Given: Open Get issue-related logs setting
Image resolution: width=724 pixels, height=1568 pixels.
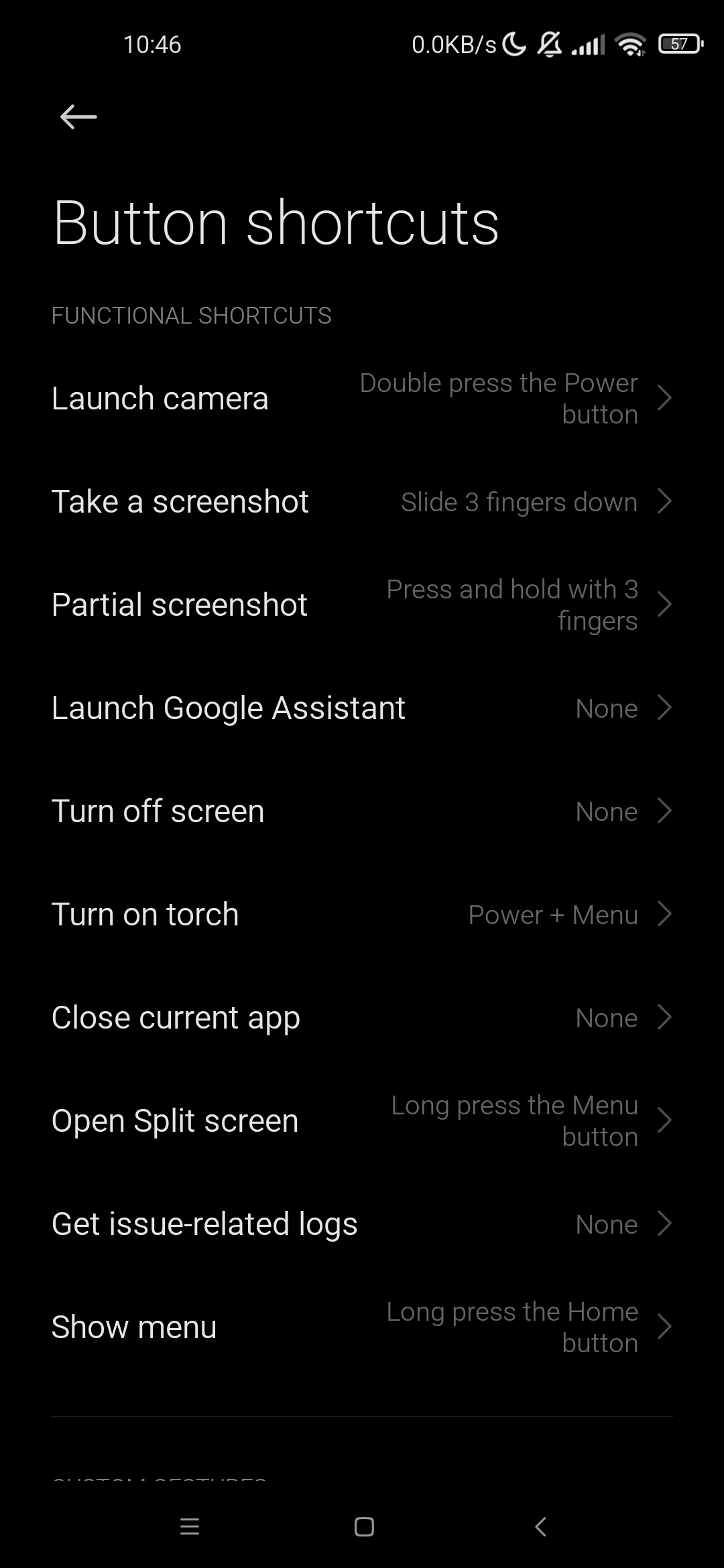Looking at the screenshot, I should click(x=362, y=1224).
